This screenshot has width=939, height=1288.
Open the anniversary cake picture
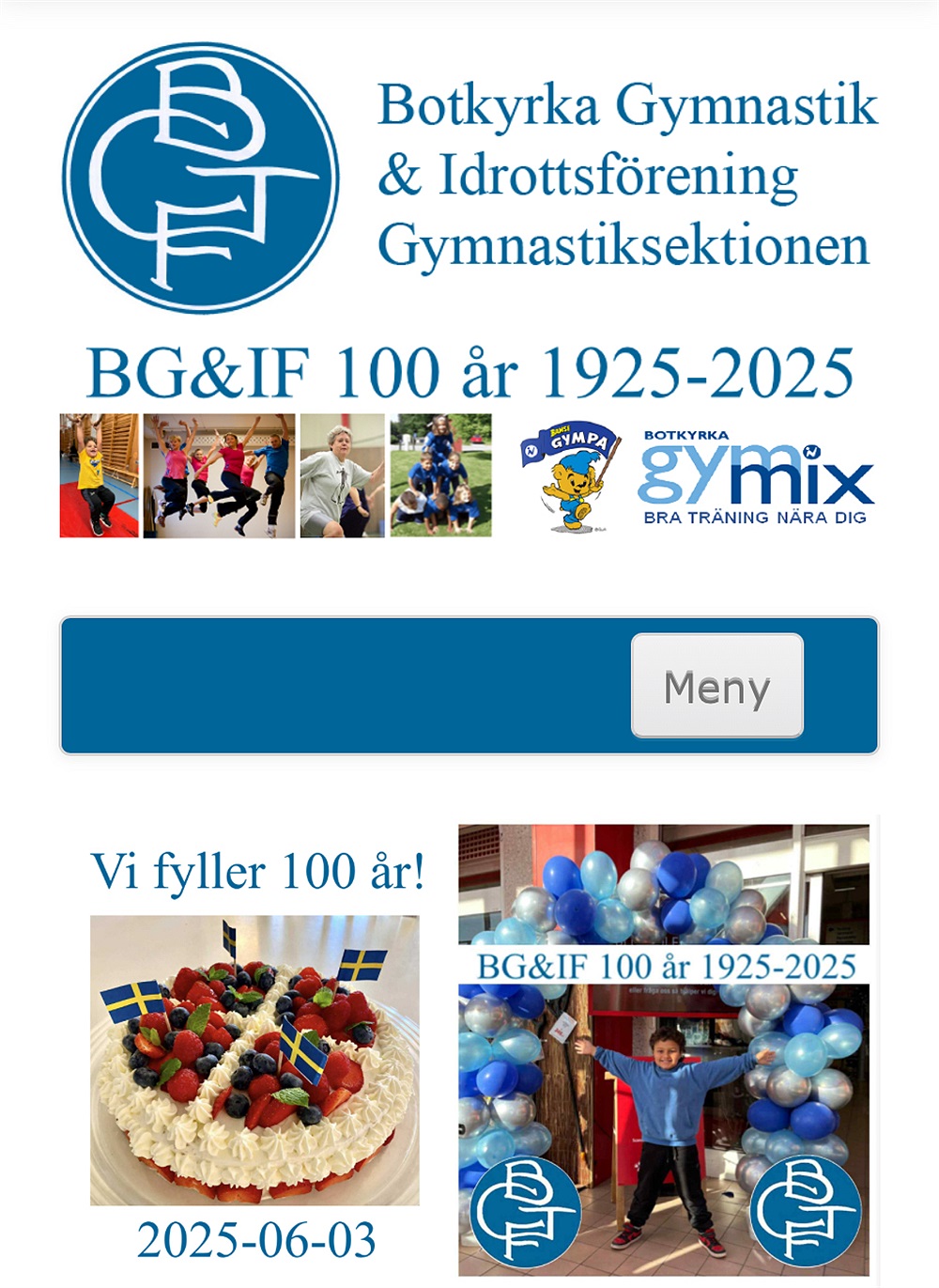(x=254, y=1060)
